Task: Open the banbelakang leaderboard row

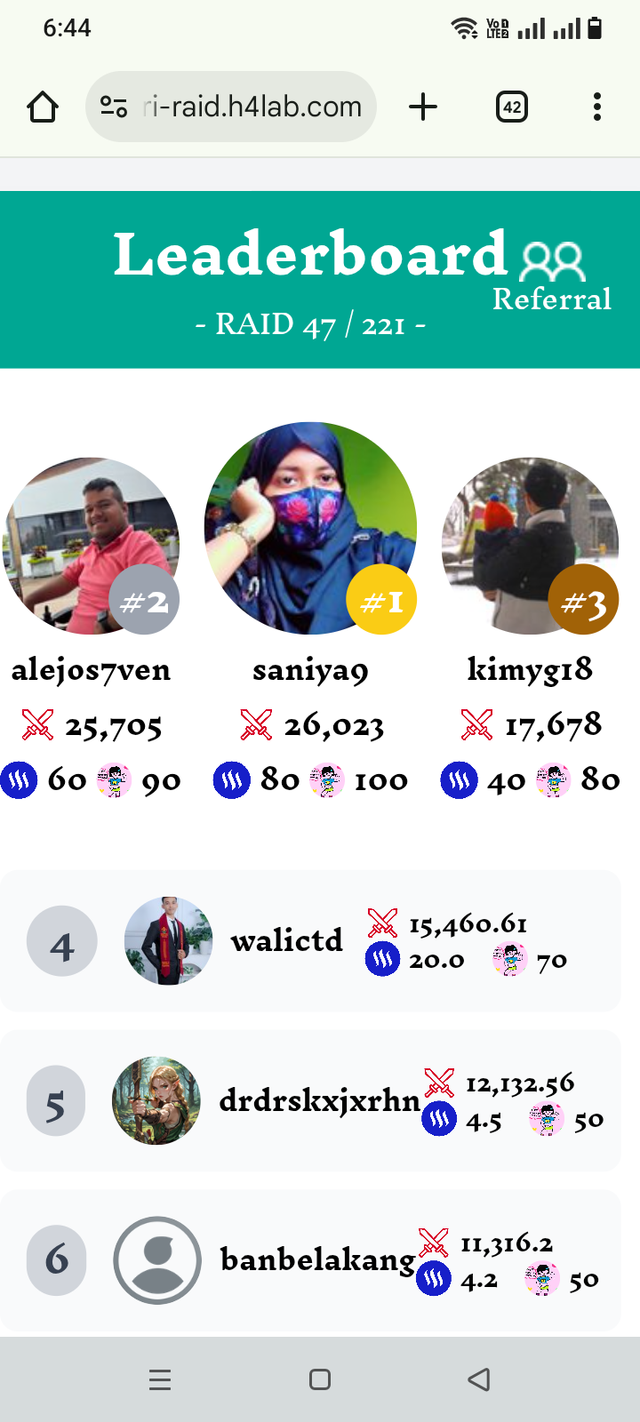Action: coord(310,1259)
